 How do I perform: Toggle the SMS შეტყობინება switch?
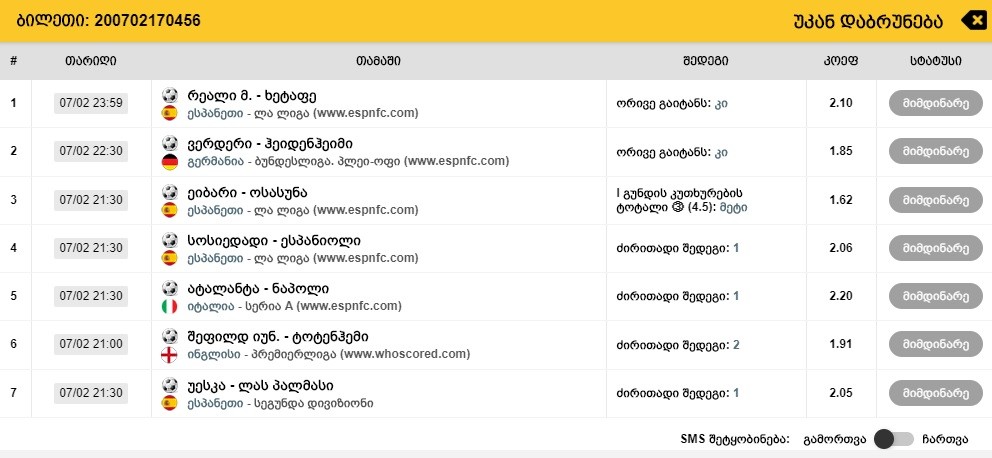[x=893, y=439]
